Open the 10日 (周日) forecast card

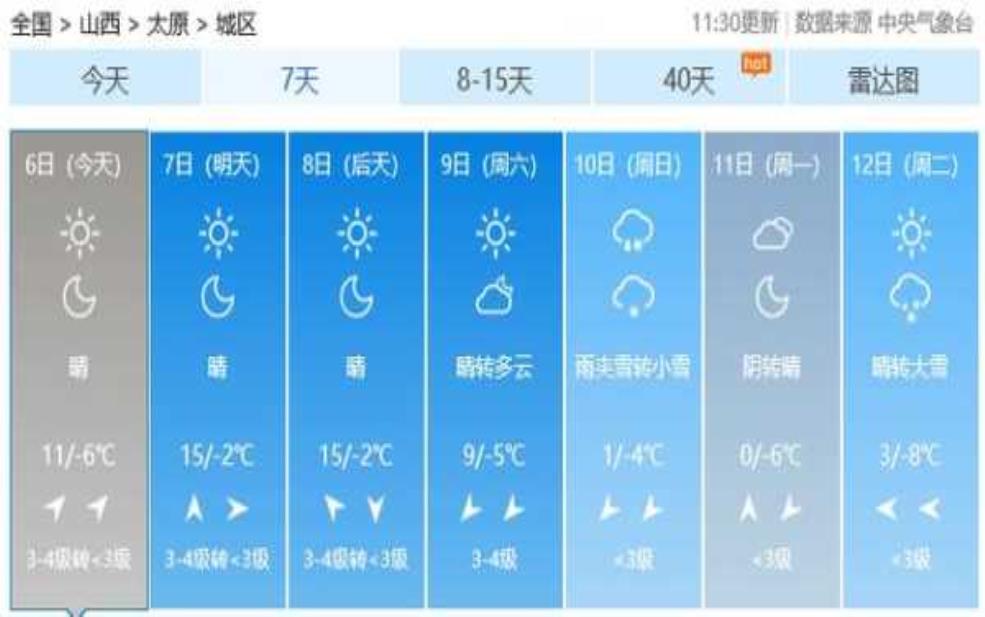(633, 368)
